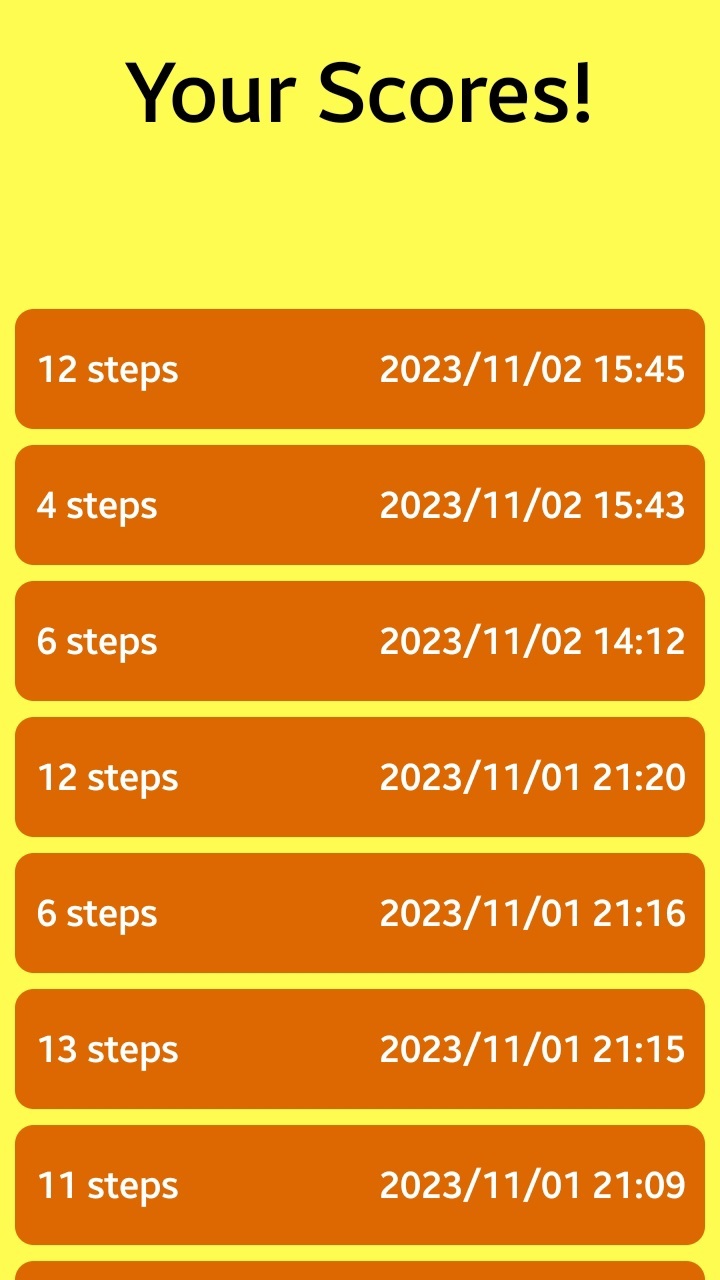
Task: Open the 12 steps score from 15:45
Action: point(360,369)
